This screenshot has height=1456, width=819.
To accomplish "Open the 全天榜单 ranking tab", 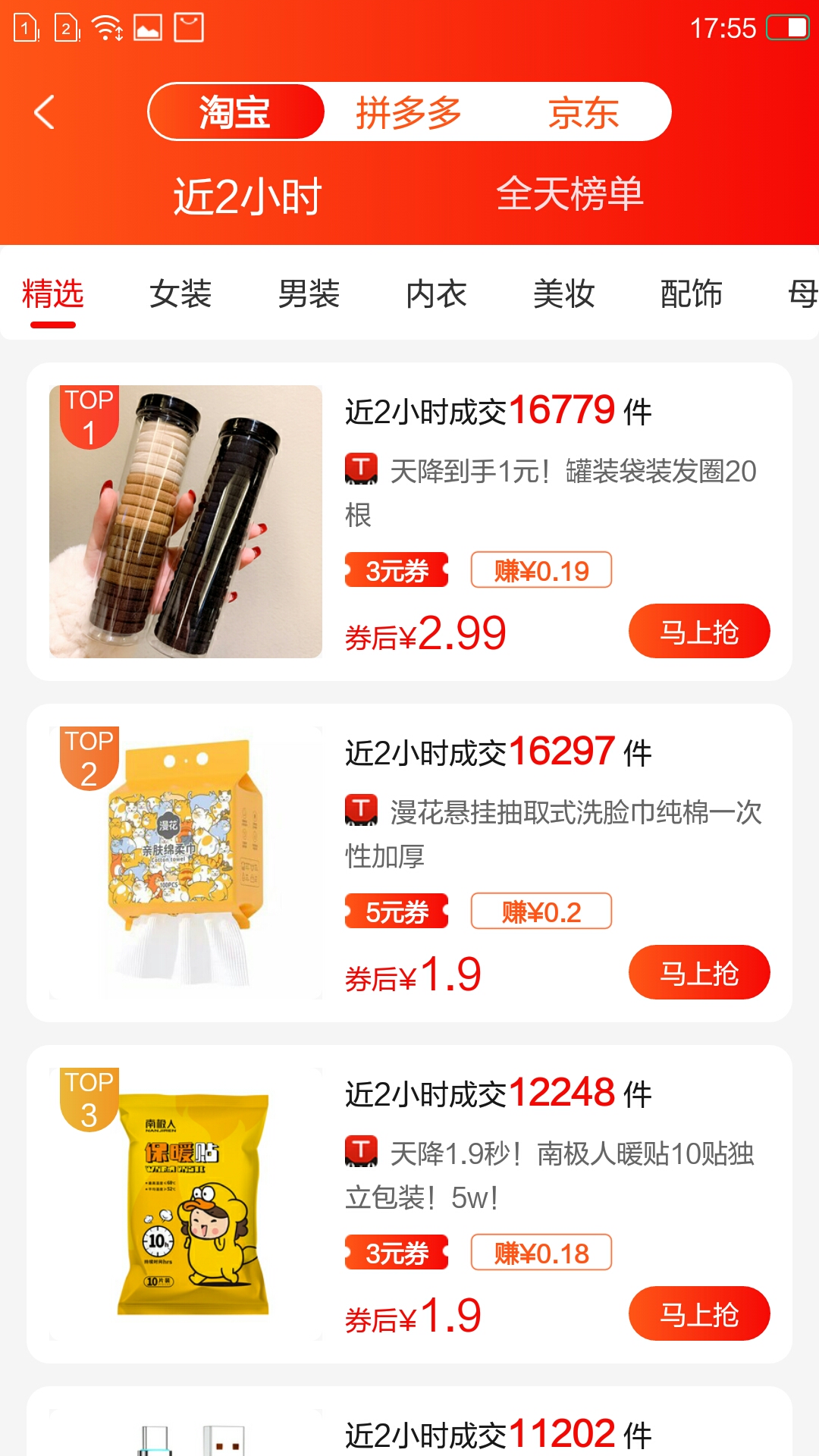I will [570, 195].
